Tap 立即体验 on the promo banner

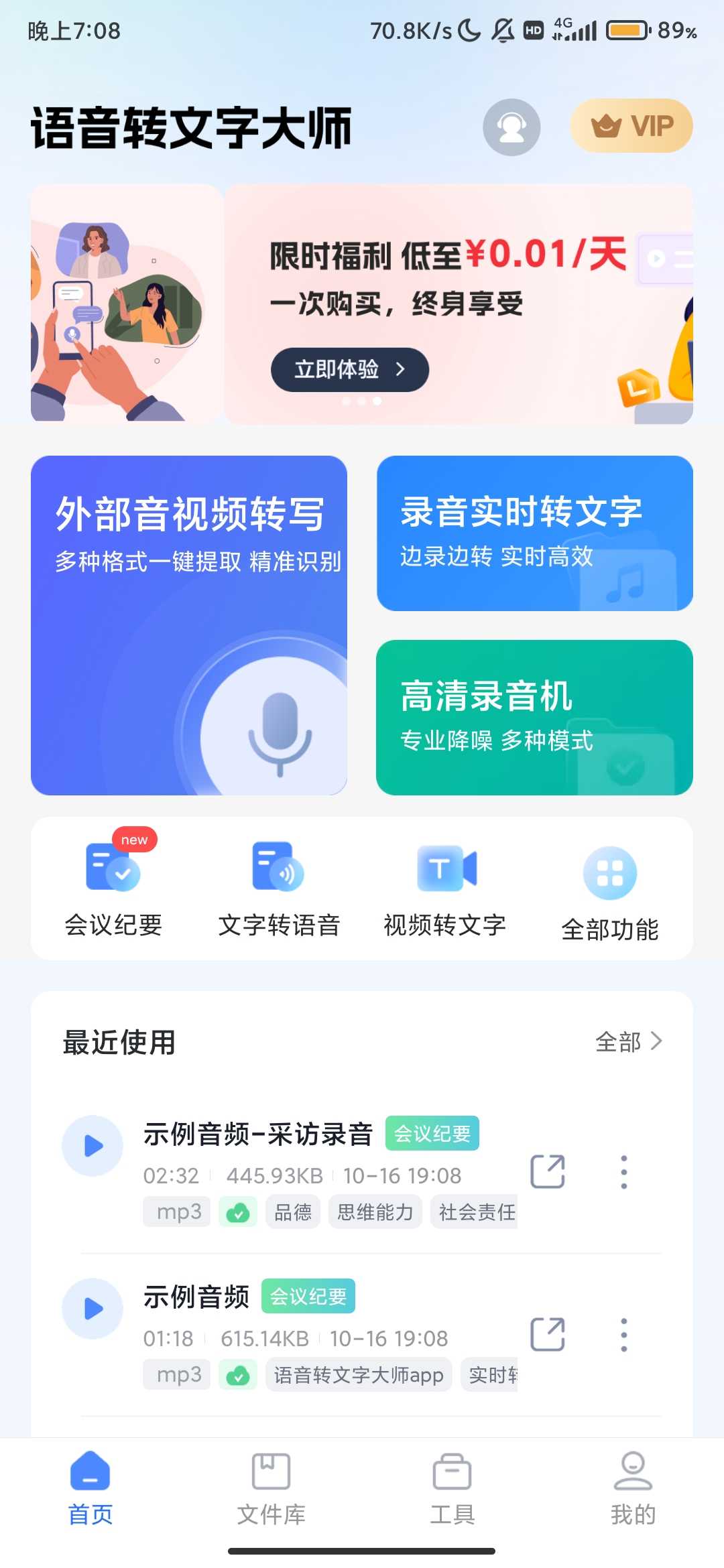(x=349, y=369)
